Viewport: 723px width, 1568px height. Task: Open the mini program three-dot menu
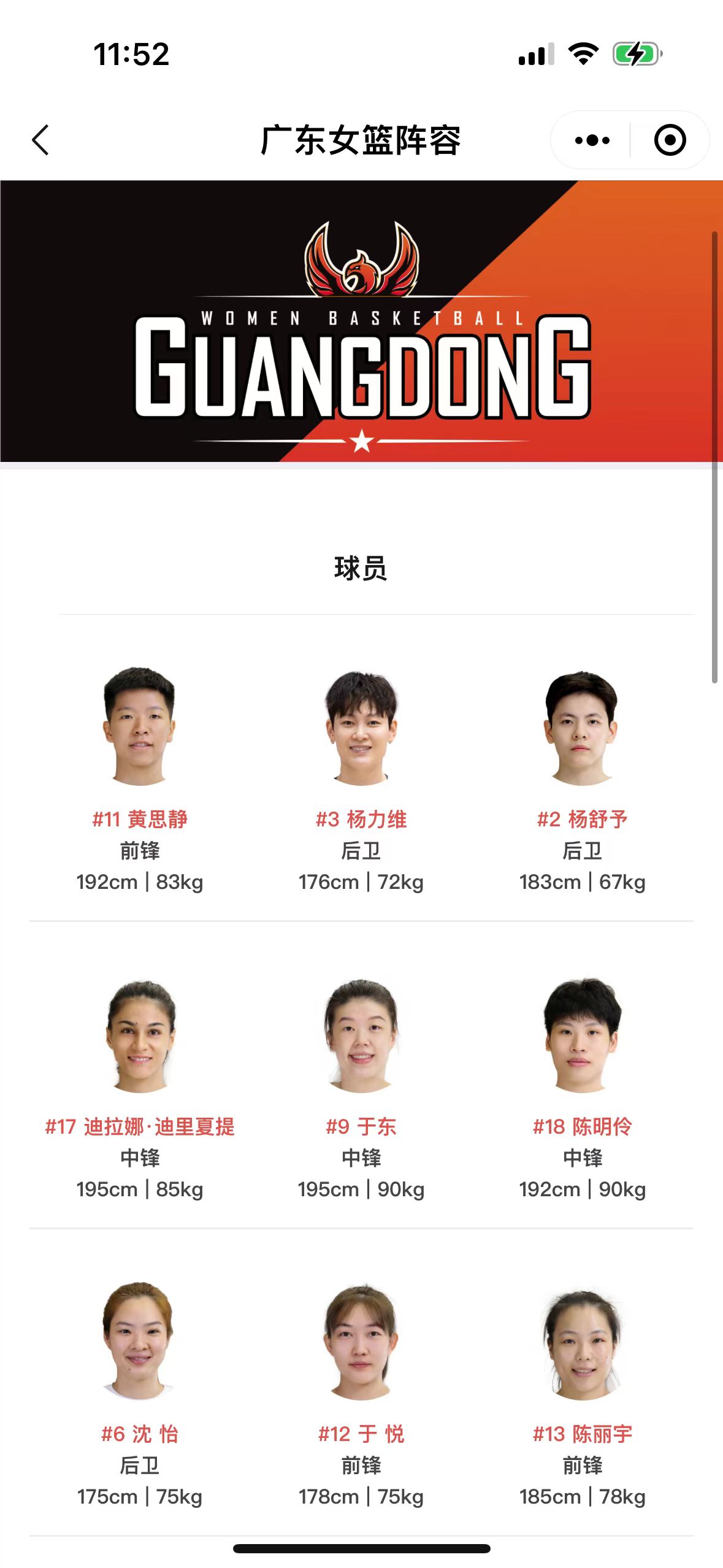[592, 140]
